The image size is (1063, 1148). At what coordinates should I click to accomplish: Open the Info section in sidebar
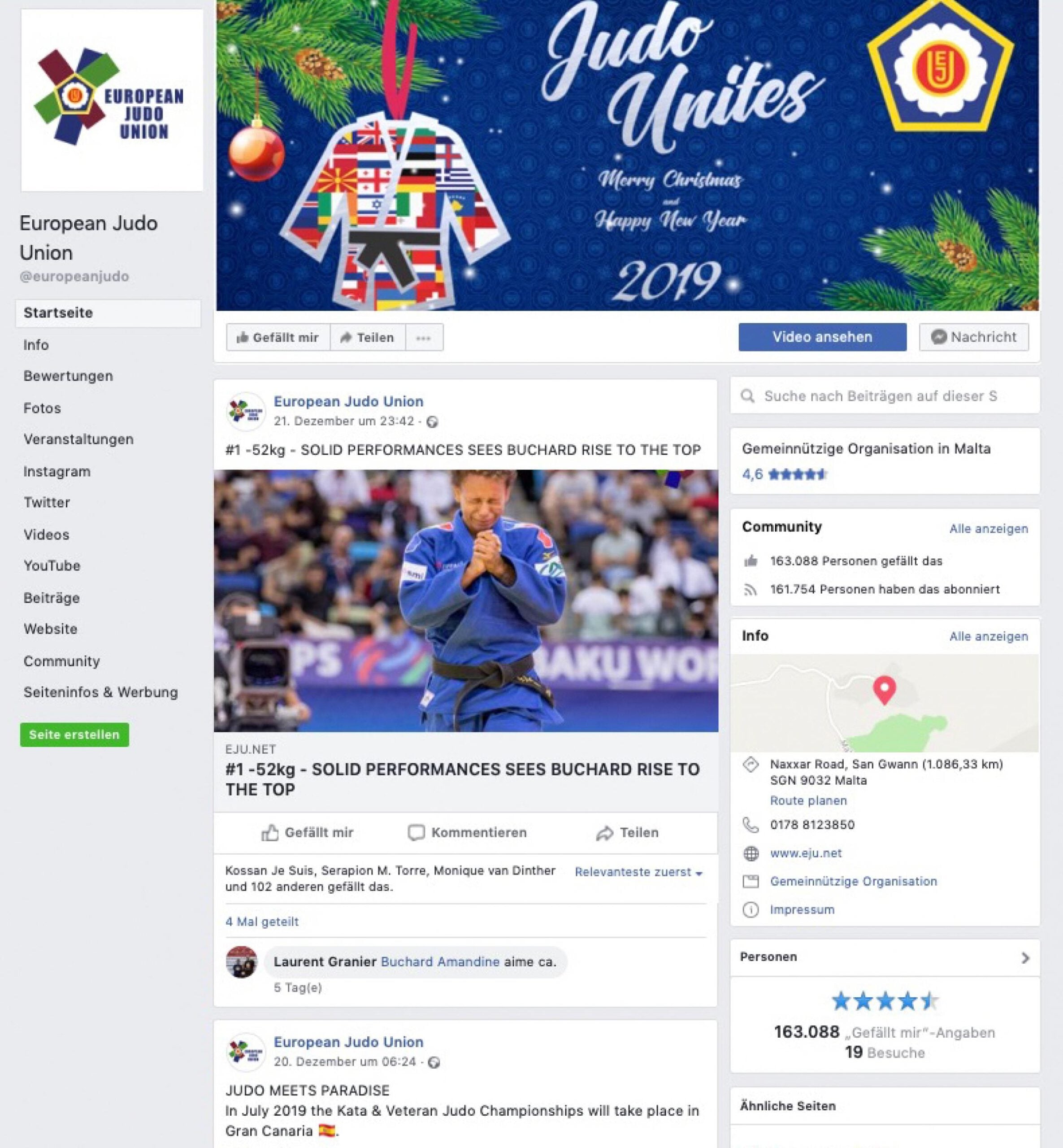click(36, 345)
